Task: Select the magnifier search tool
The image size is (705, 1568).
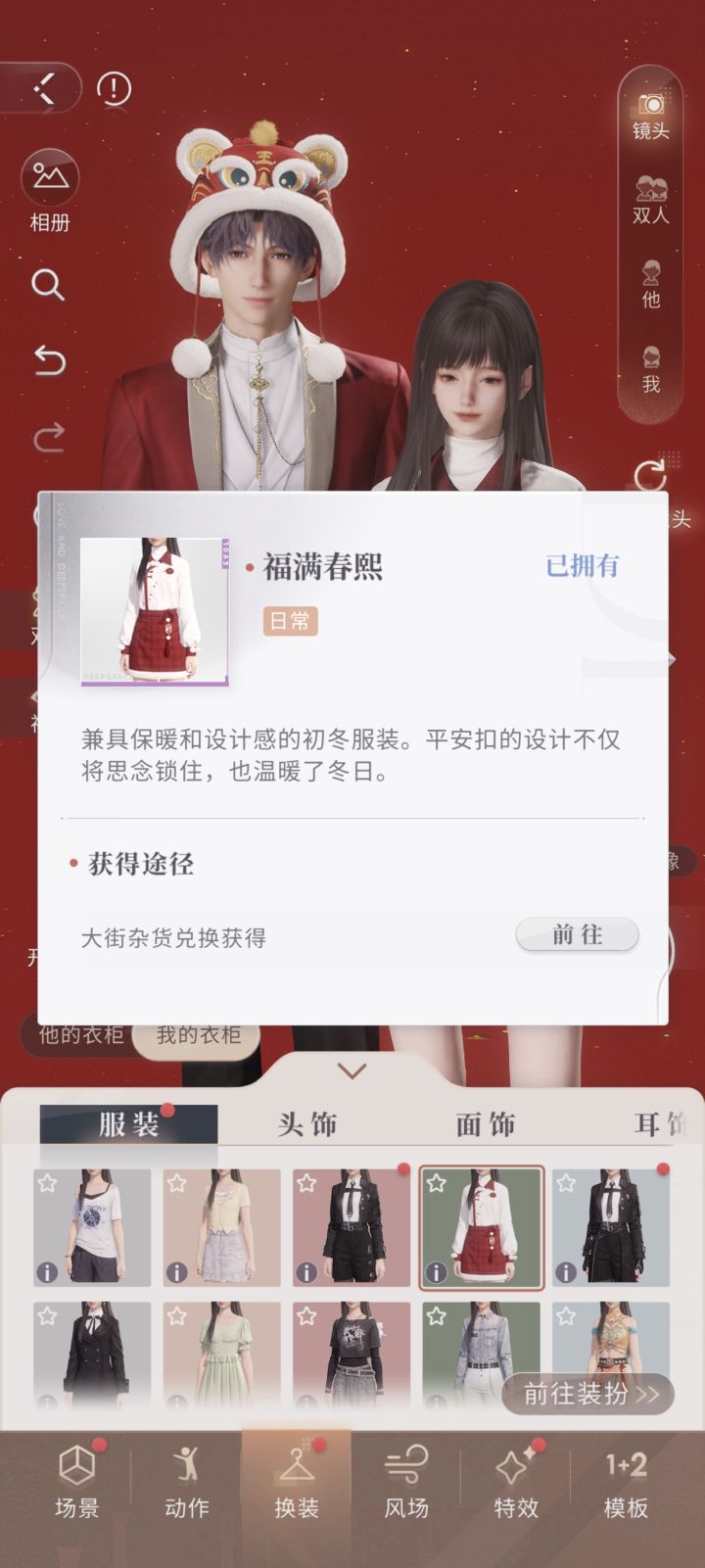Action: click(x=49, y=284)
